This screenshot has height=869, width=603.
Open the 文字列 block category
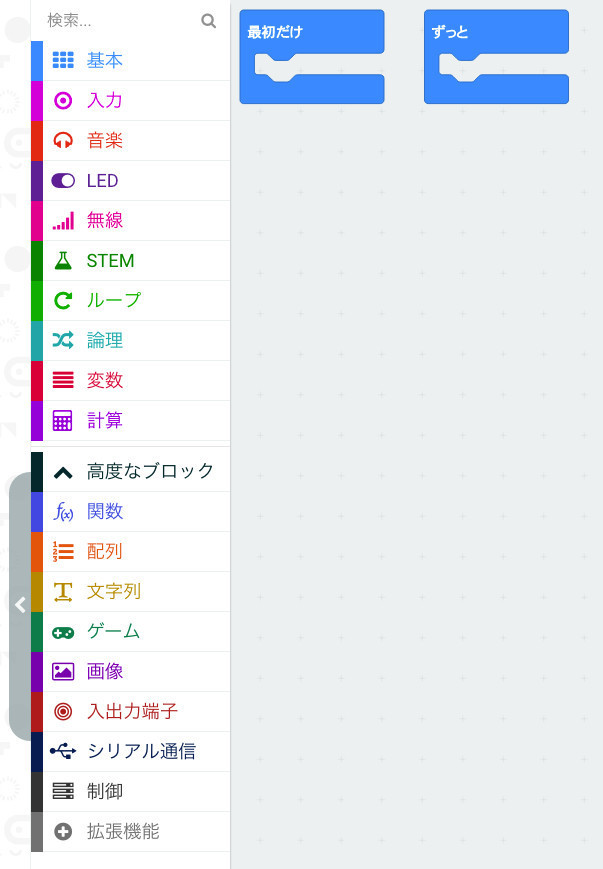click(113, 592)
